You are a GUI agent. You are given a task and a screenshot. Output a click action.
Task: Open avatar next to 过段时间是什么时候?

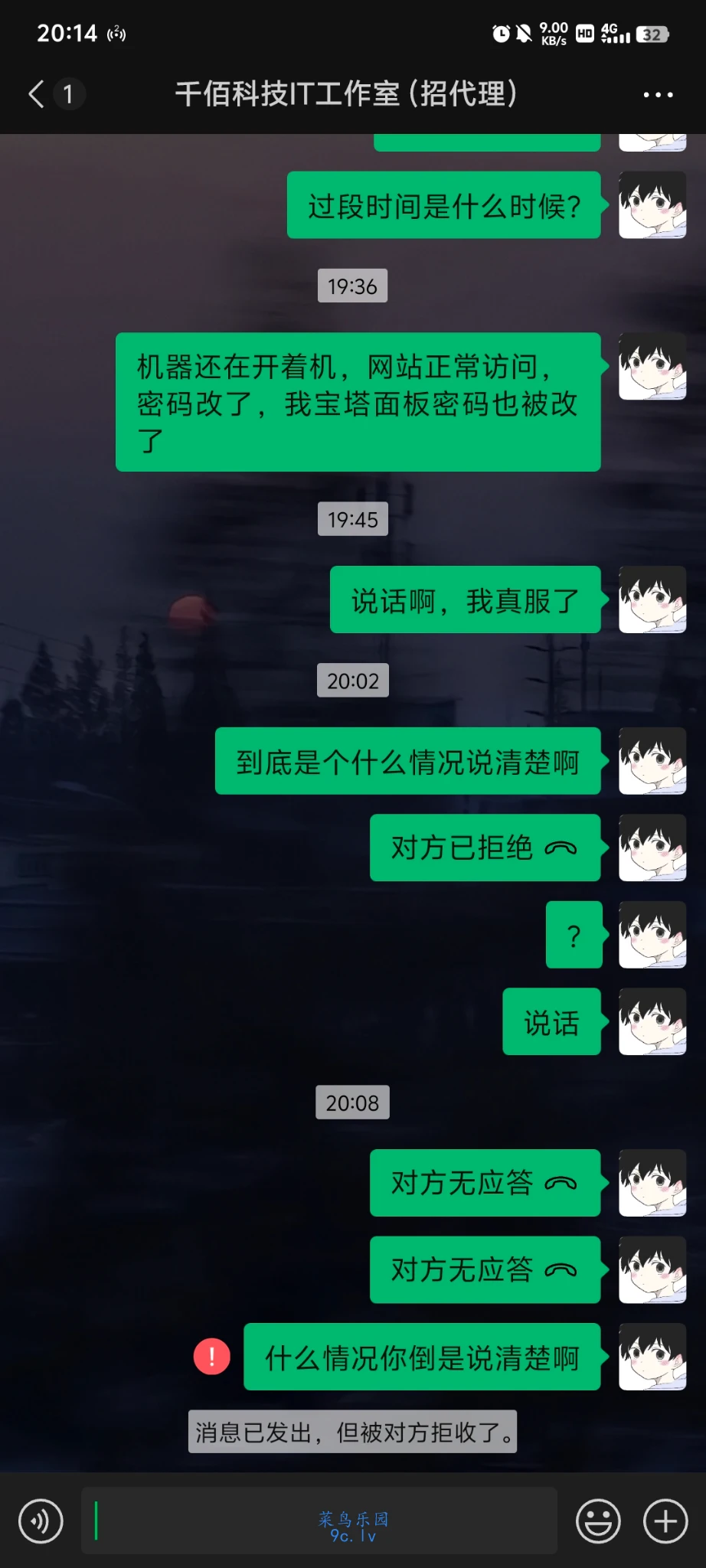point(652,205)
